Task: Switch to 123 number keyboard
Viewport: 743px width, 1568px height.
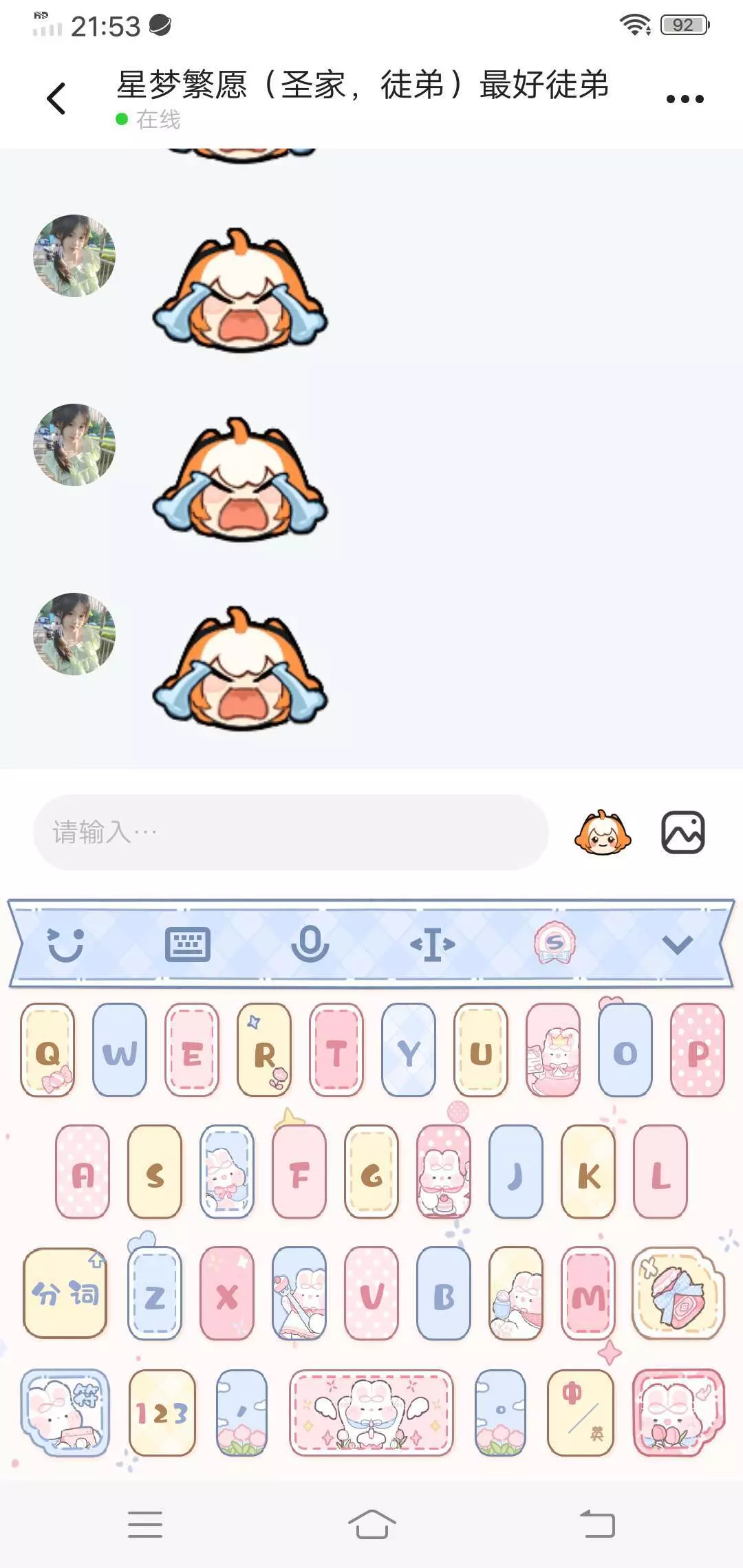Action: pos(162,1413)
